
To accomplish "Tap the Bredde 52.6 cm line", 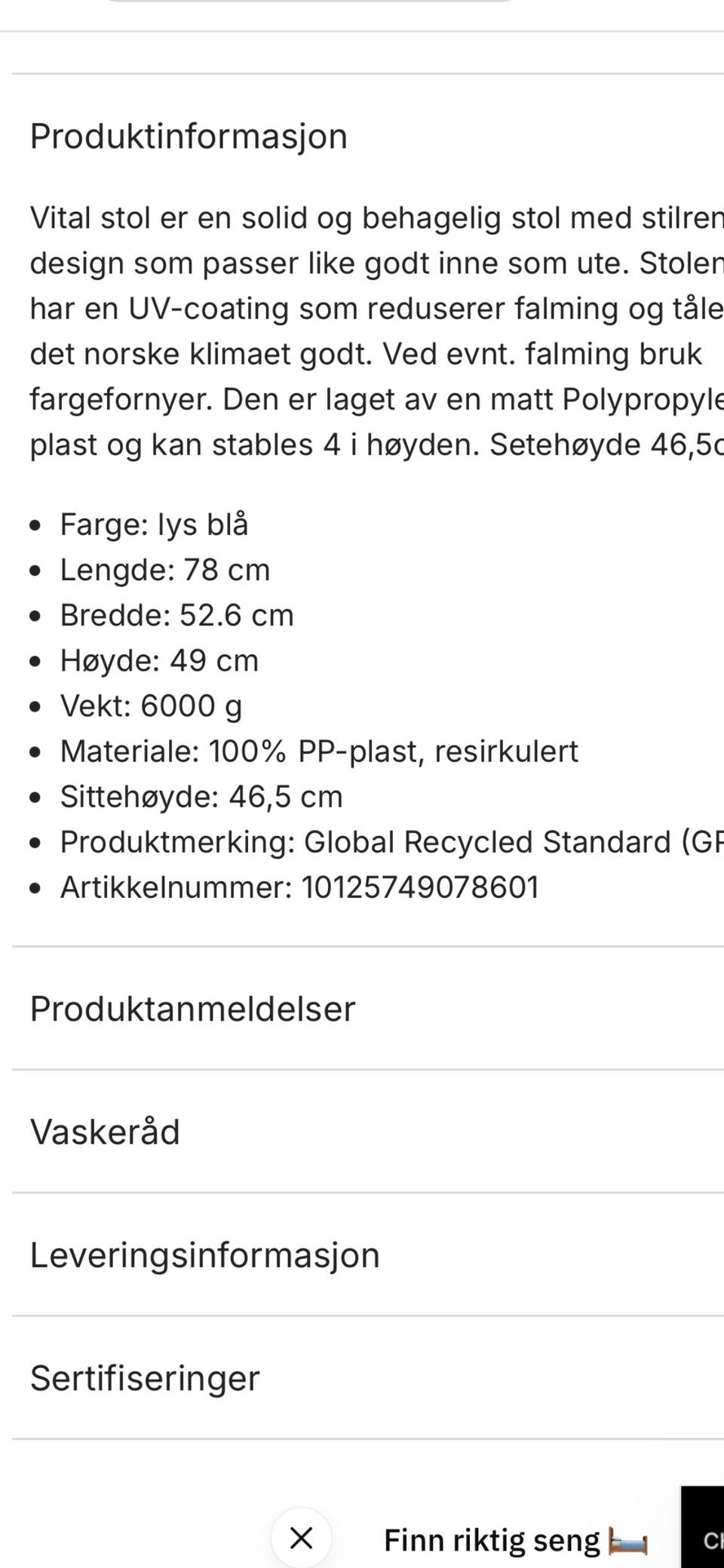I will 177,615.
